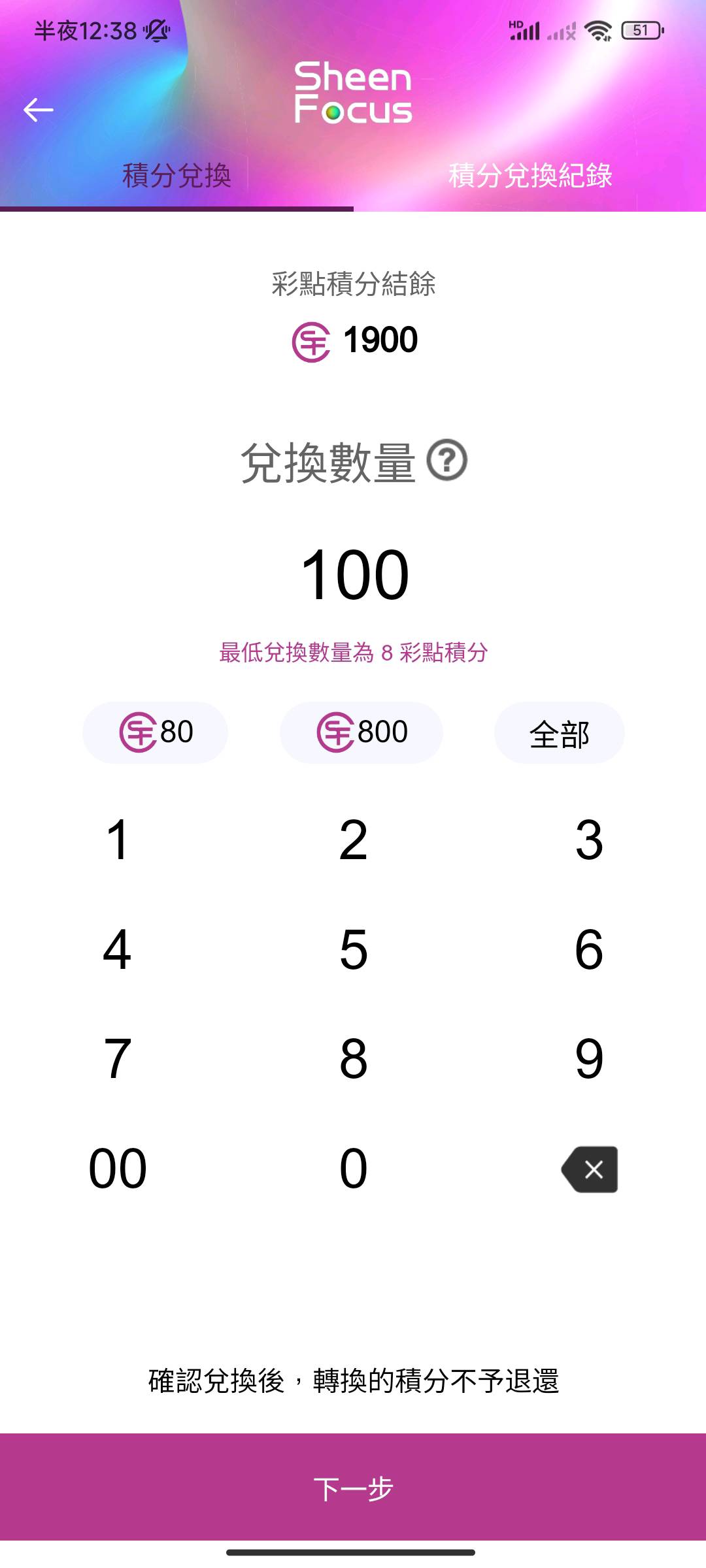706x1568 pixels.
Task: Tap digit 1 on the keypad
Action: click(x=118, y=840)
